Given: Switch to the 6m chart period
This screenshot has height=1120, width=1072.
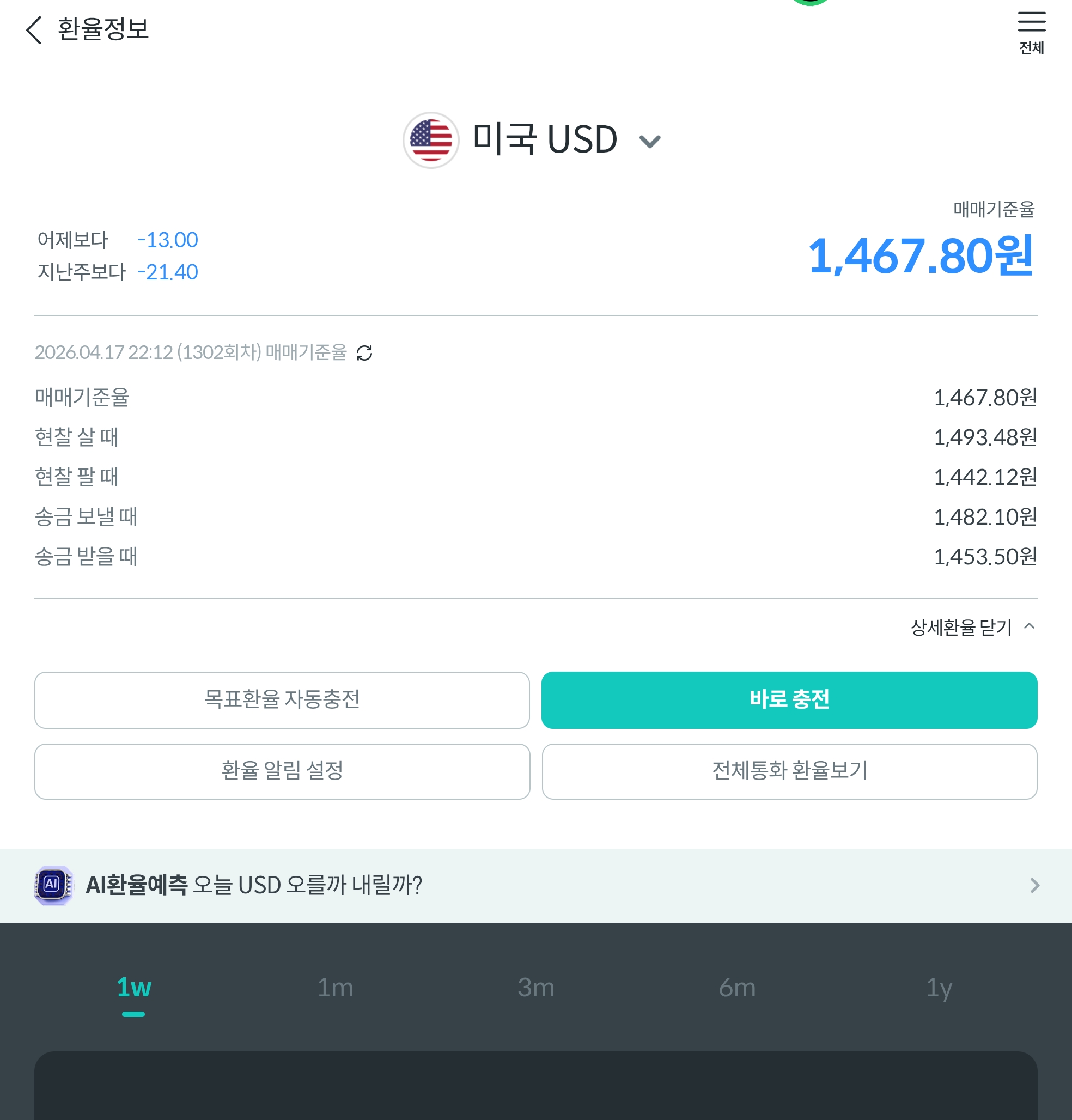Looking at the screenshot, I should tap(737, 988).
